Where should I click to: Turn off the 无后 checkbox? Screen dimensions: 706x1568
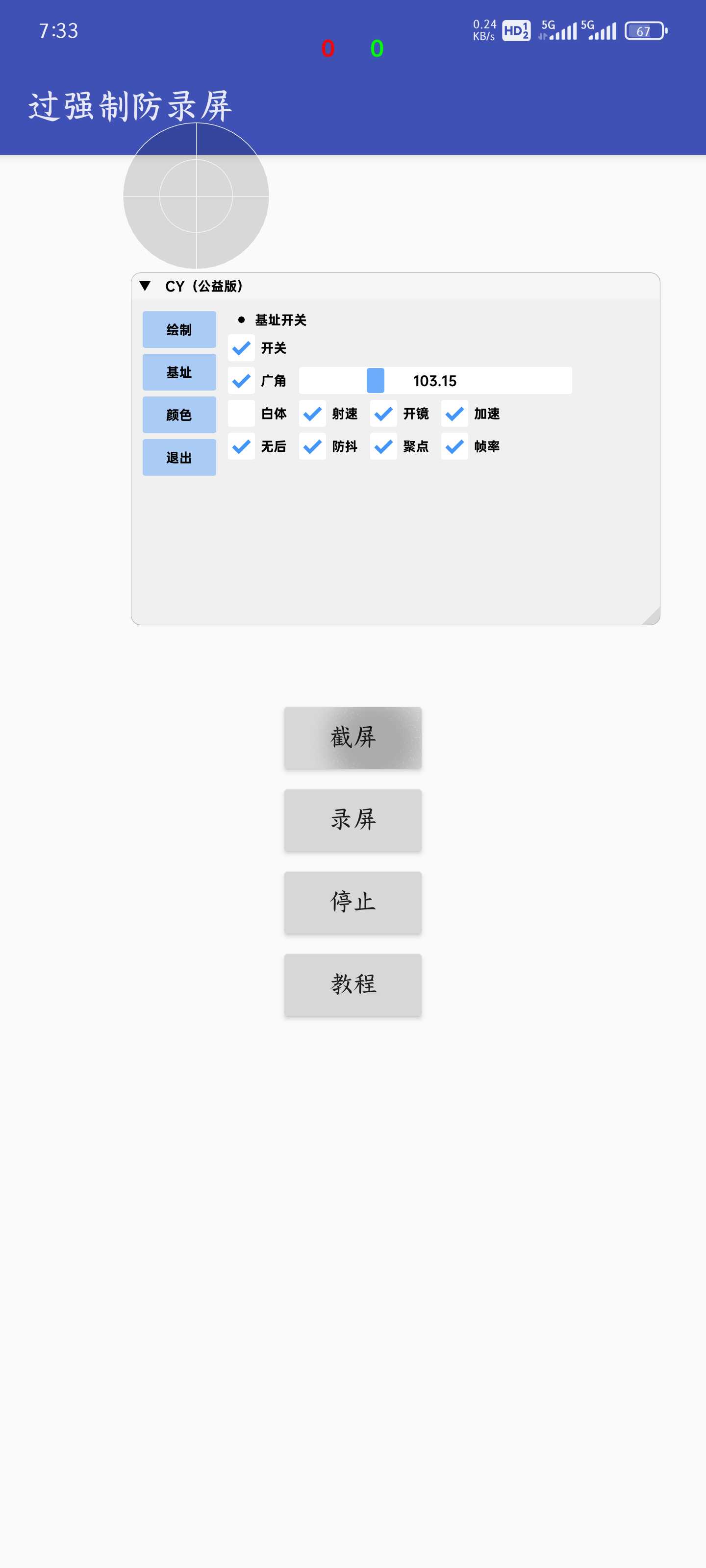241,446
